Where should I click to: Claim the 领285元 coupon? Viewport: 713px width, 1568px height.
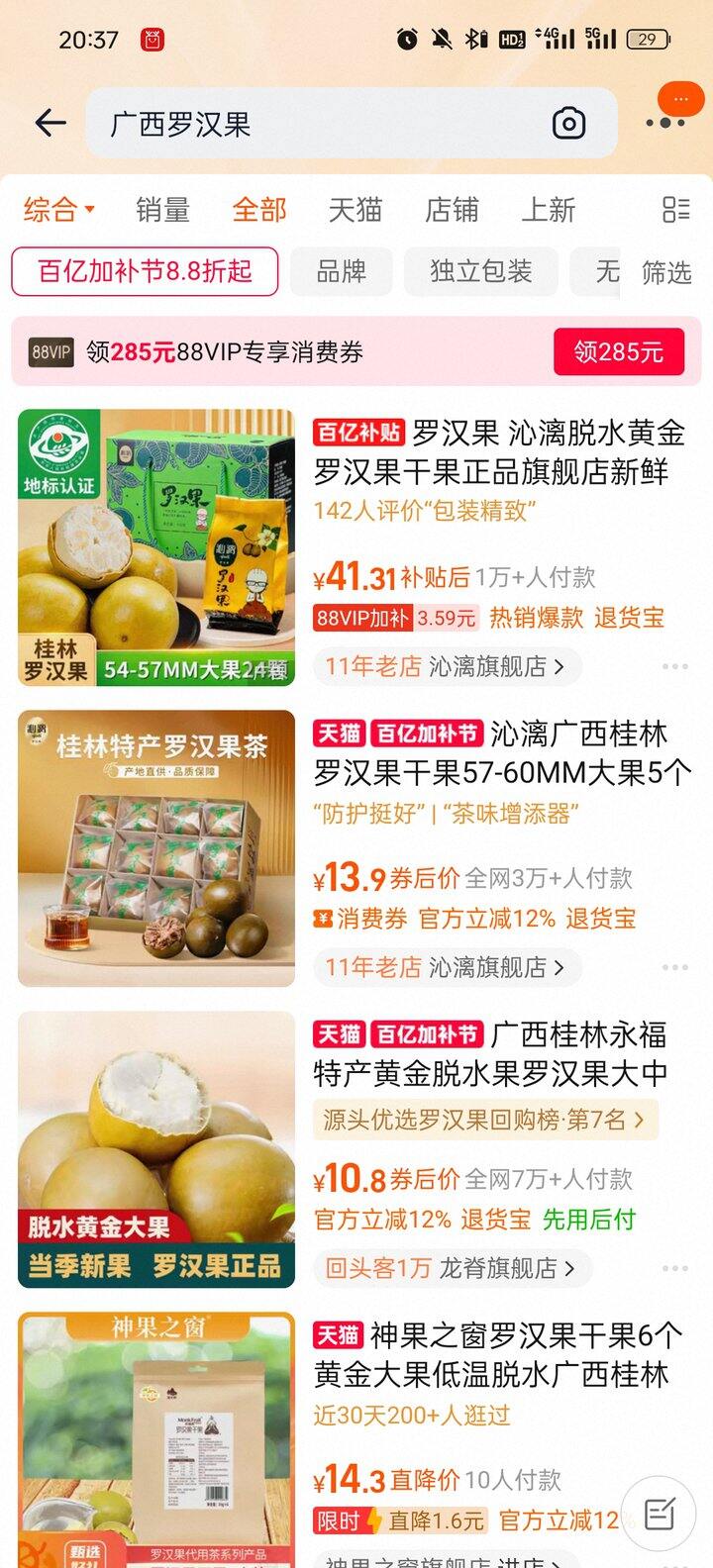[x=618, y=351]
